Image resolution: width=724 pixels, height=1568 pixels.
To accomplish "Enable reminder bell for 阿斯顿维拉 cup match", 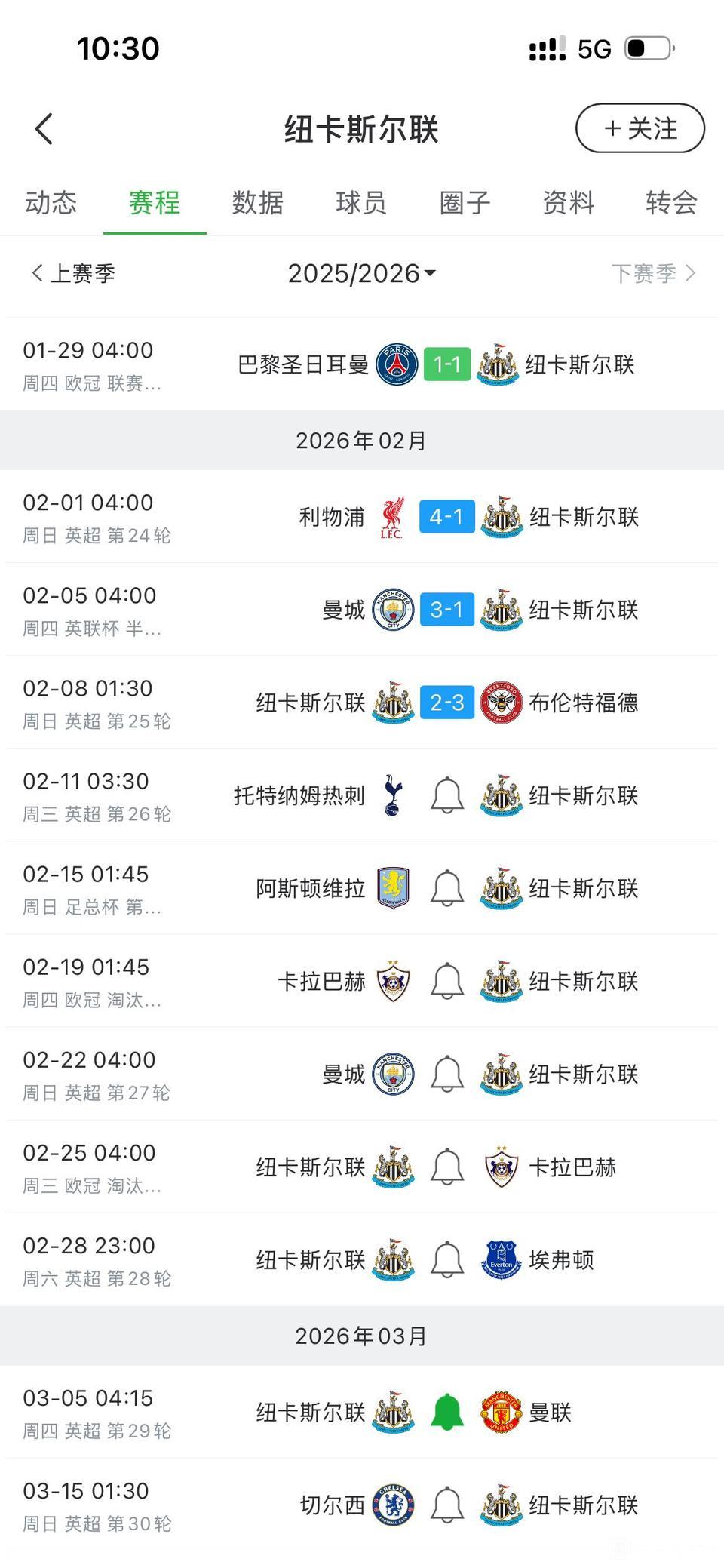I will click(446, 888).
